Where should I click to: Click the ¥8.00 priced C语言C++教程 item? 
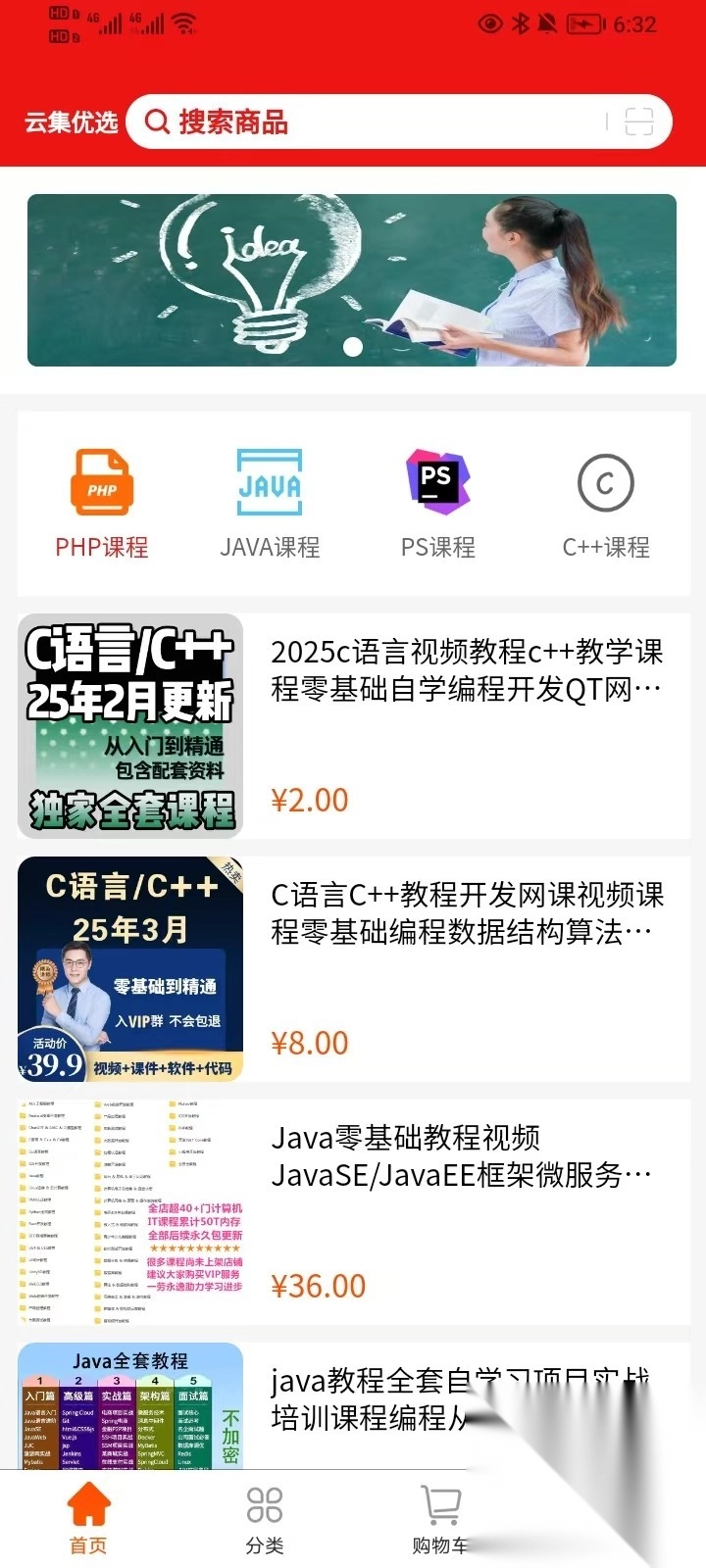pos(468,921)
